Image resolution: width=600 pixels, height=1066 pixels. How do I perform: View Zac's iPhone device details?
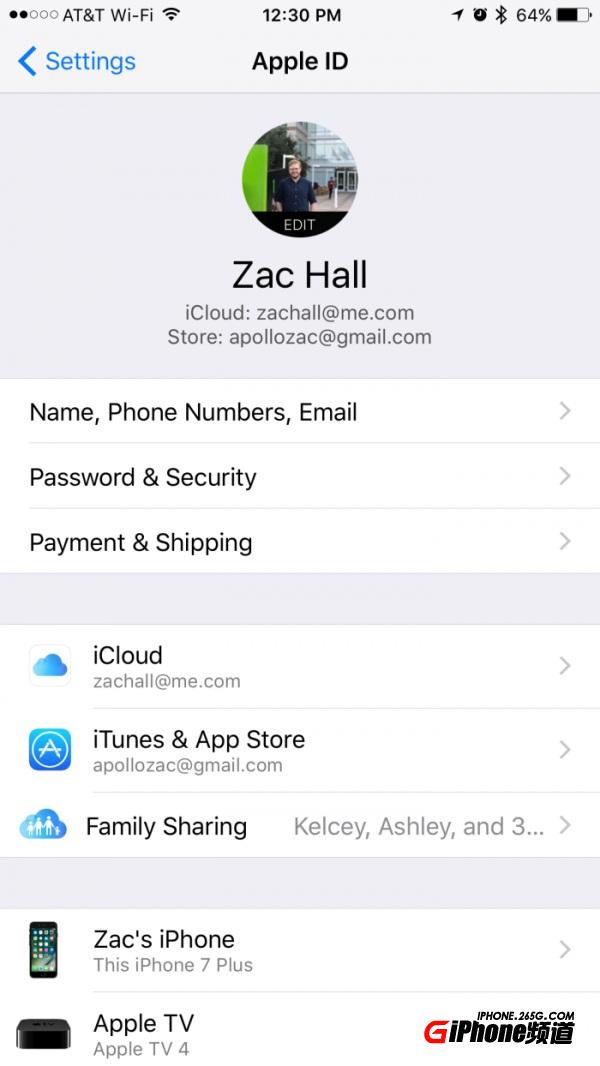click(x=299, y=950)
